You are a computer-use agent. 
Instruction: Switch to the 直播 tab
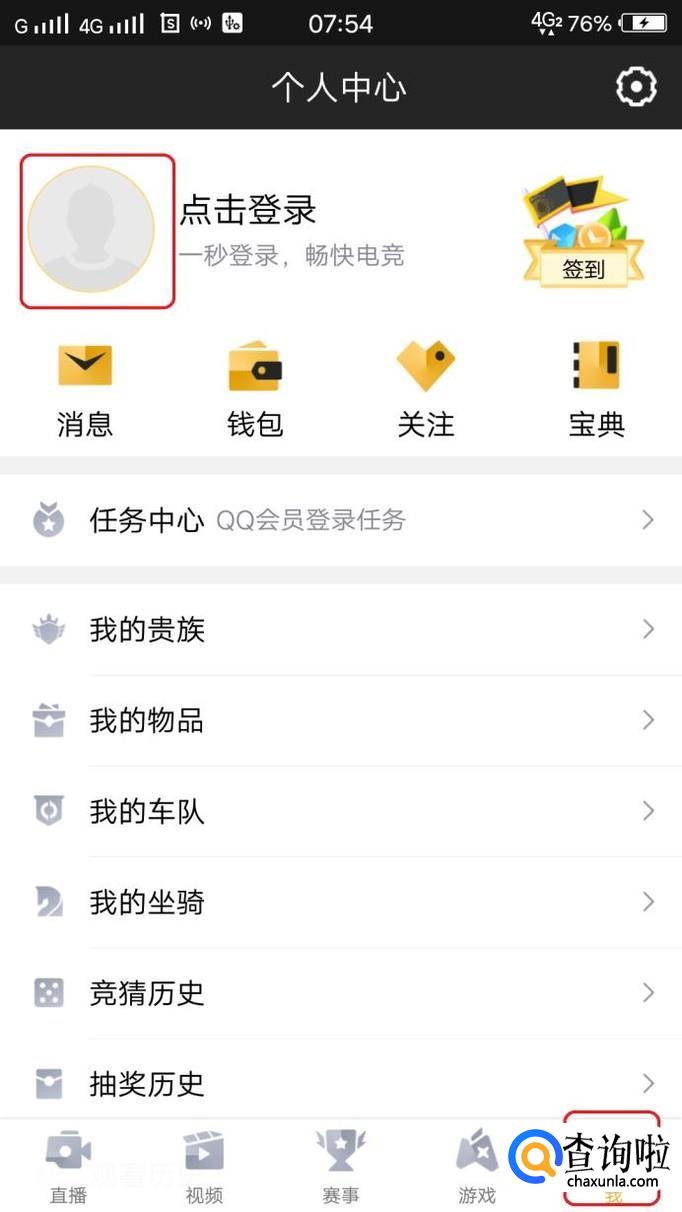coord(68,1167)
